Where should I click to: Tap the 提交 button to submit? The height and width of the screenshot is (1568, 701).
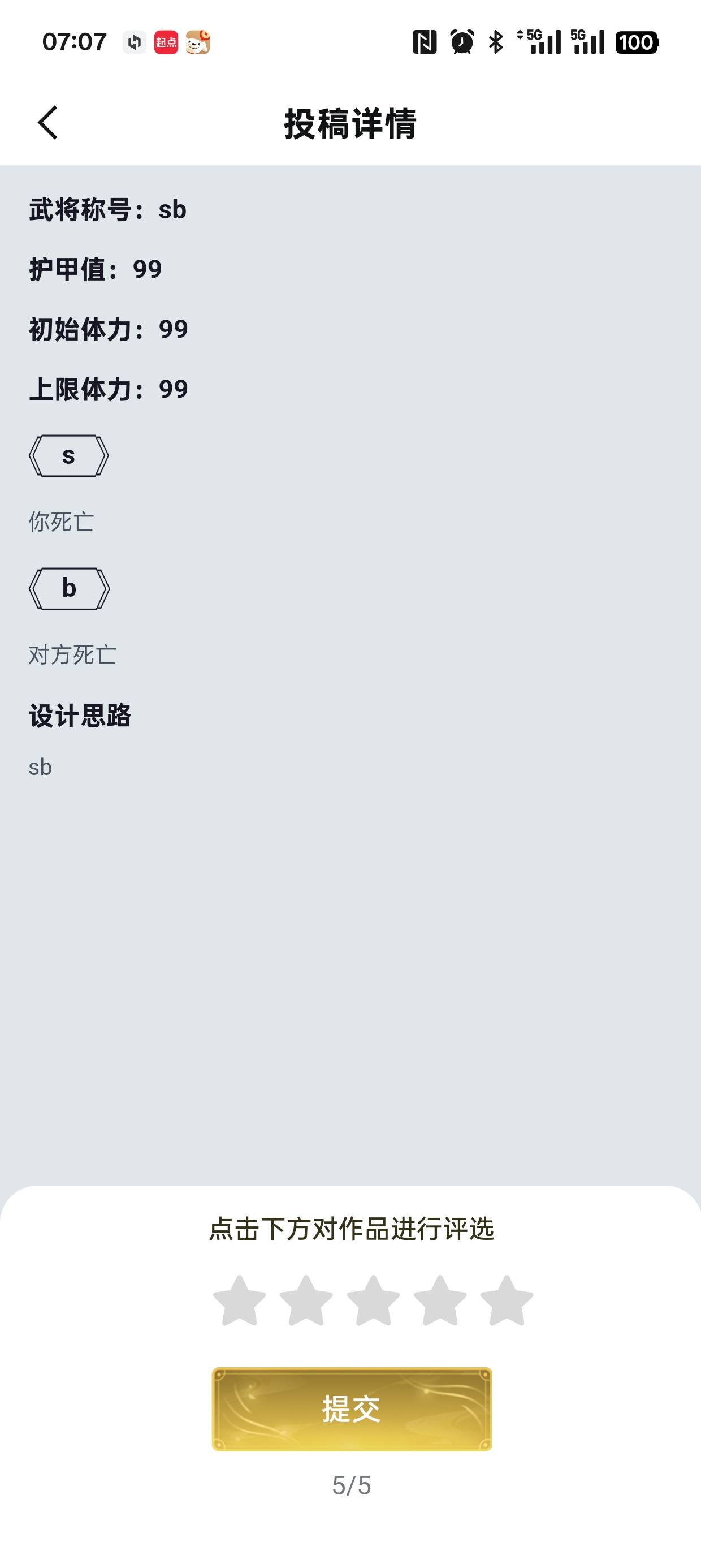(x=352, y=1409)
